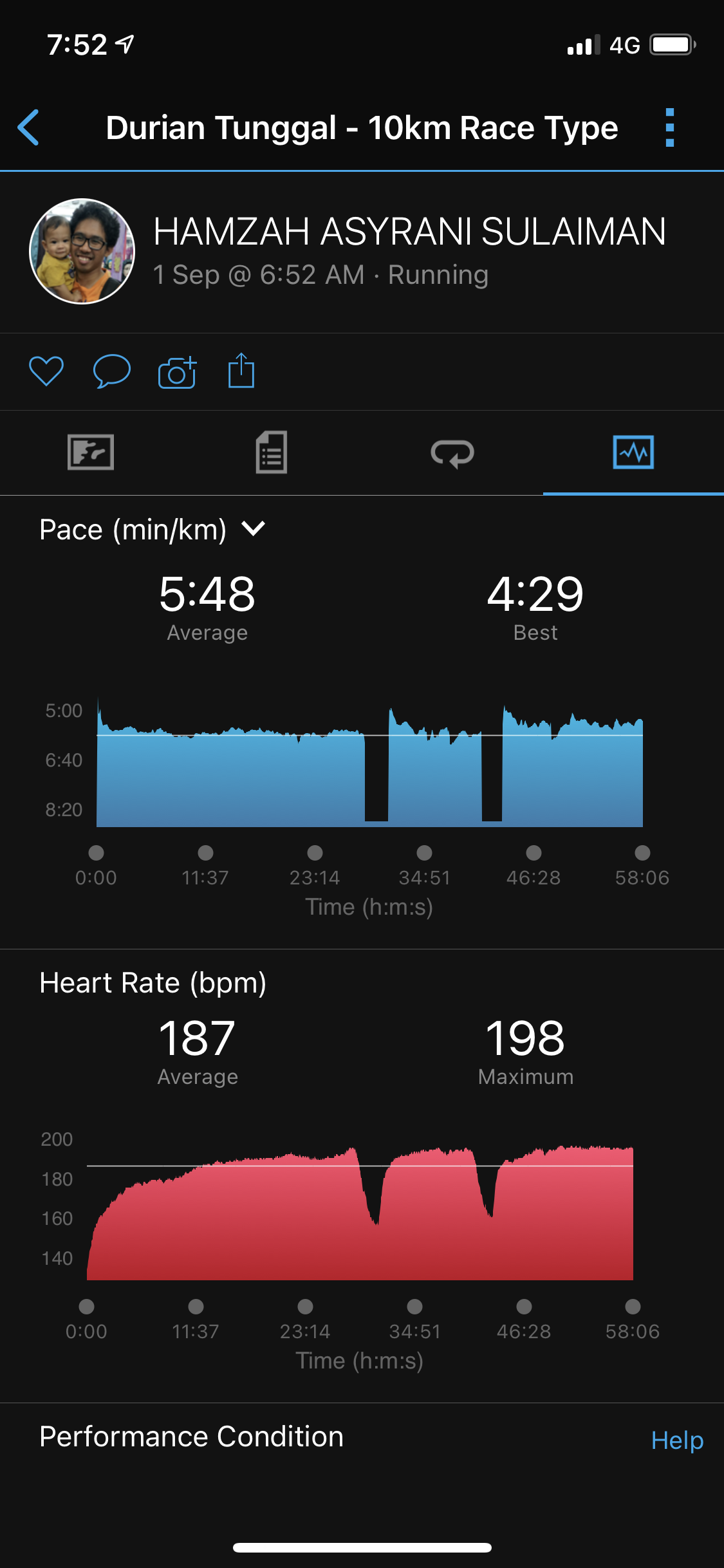Screen dimensions: 724x1568
Task: Share this activity
Action: pyautogui.click(x=241, y=371)
